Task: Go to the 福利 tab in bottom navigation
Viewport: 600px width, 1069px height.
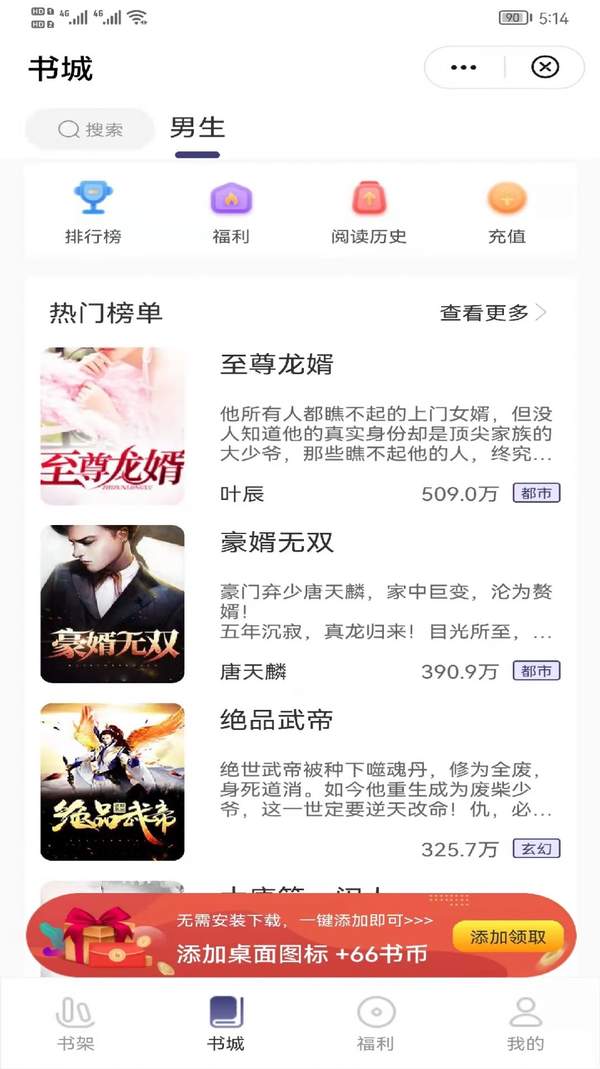Action: 376,1025
